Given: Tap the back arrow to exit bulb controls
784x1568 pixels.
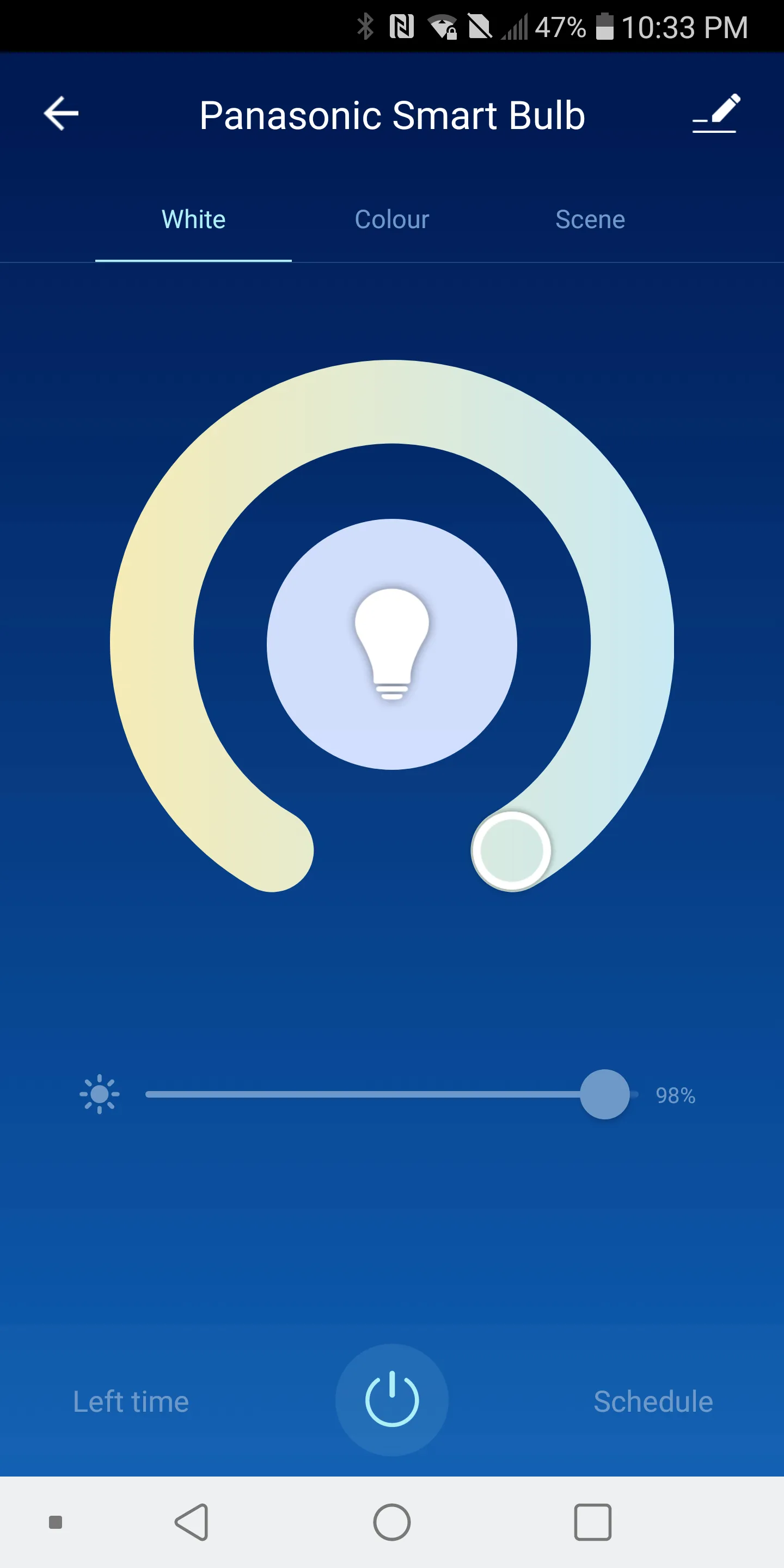Looking at the screenshot, I should click(60, 113).
